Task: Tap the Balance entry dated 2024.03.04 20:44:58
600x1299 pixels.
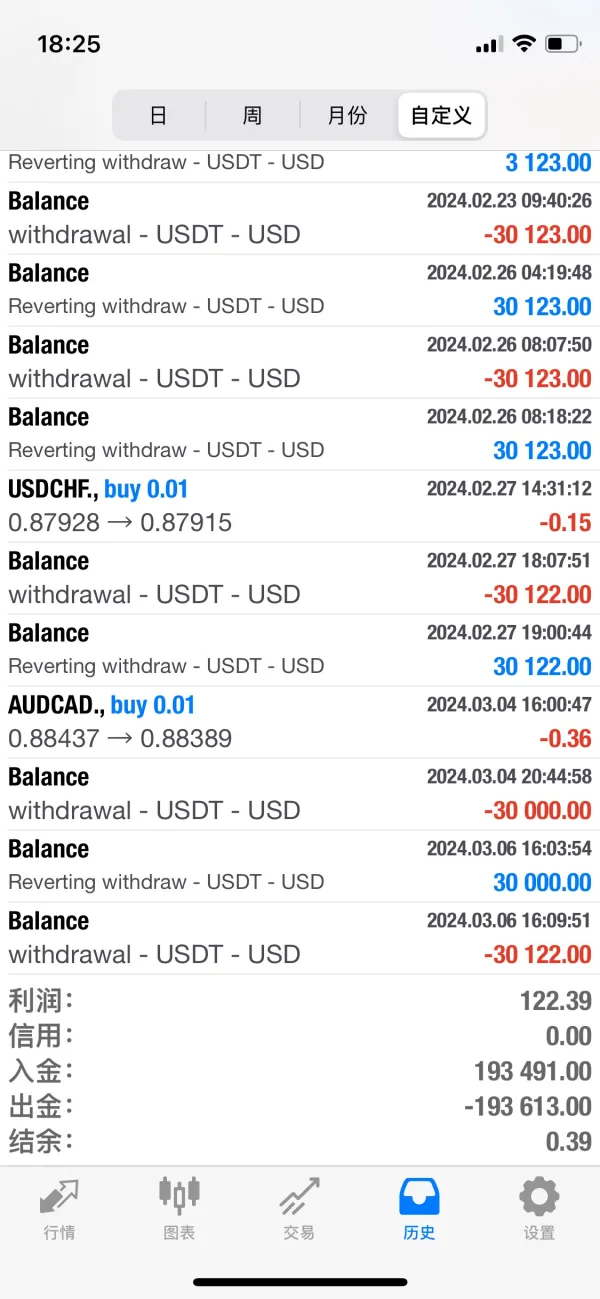Action: pyautogui.click(x=300, y=794)
